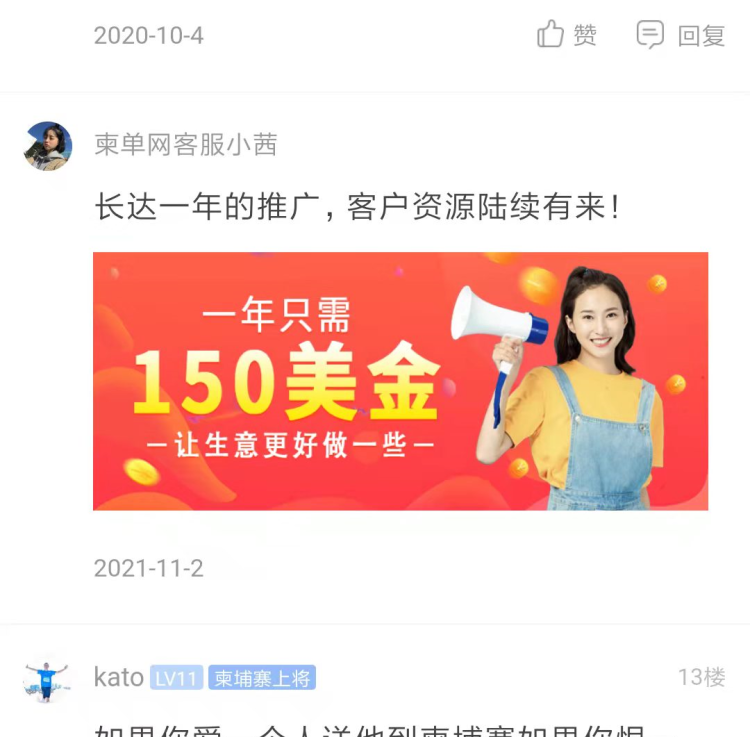Open the 150美金 promotion banner image
The height and width of the screenshot is (737, 750).
point(400,381)
